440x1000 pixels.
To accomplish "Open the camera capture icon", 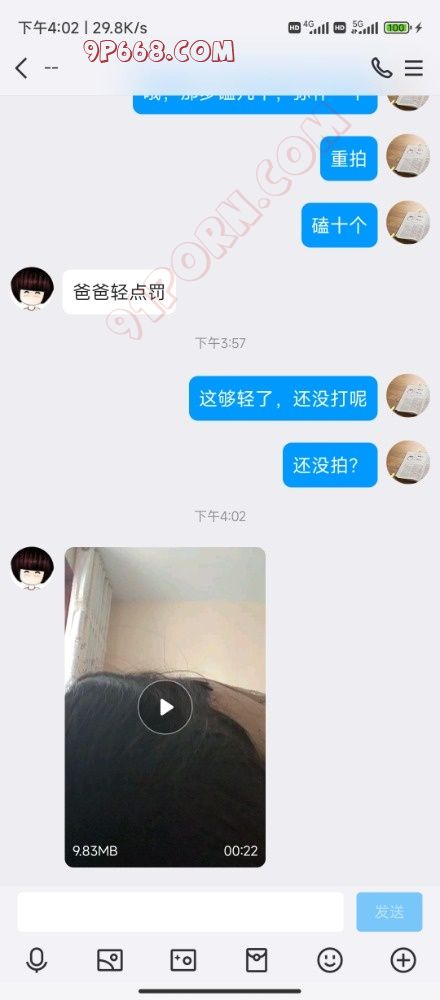I will point(183,960).
